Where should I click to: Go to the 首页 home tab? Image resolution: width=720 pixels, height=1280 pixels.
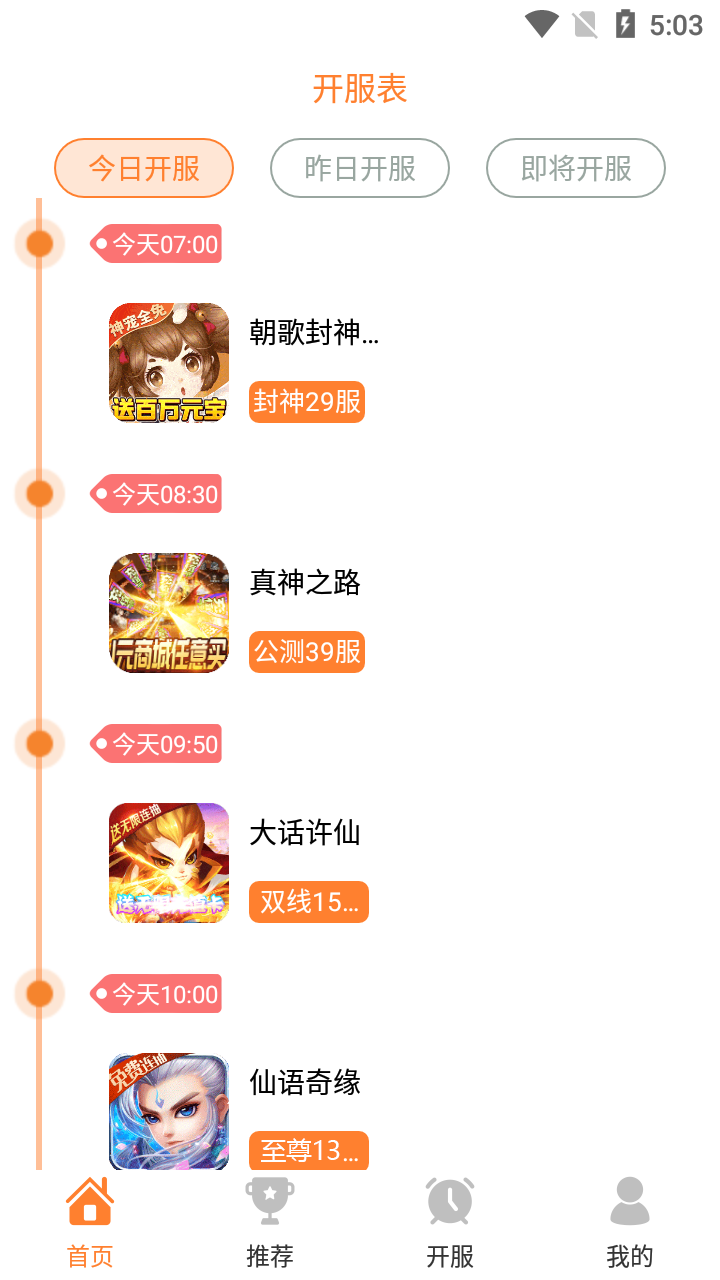pyautogui.click(x=90, y=1222)
